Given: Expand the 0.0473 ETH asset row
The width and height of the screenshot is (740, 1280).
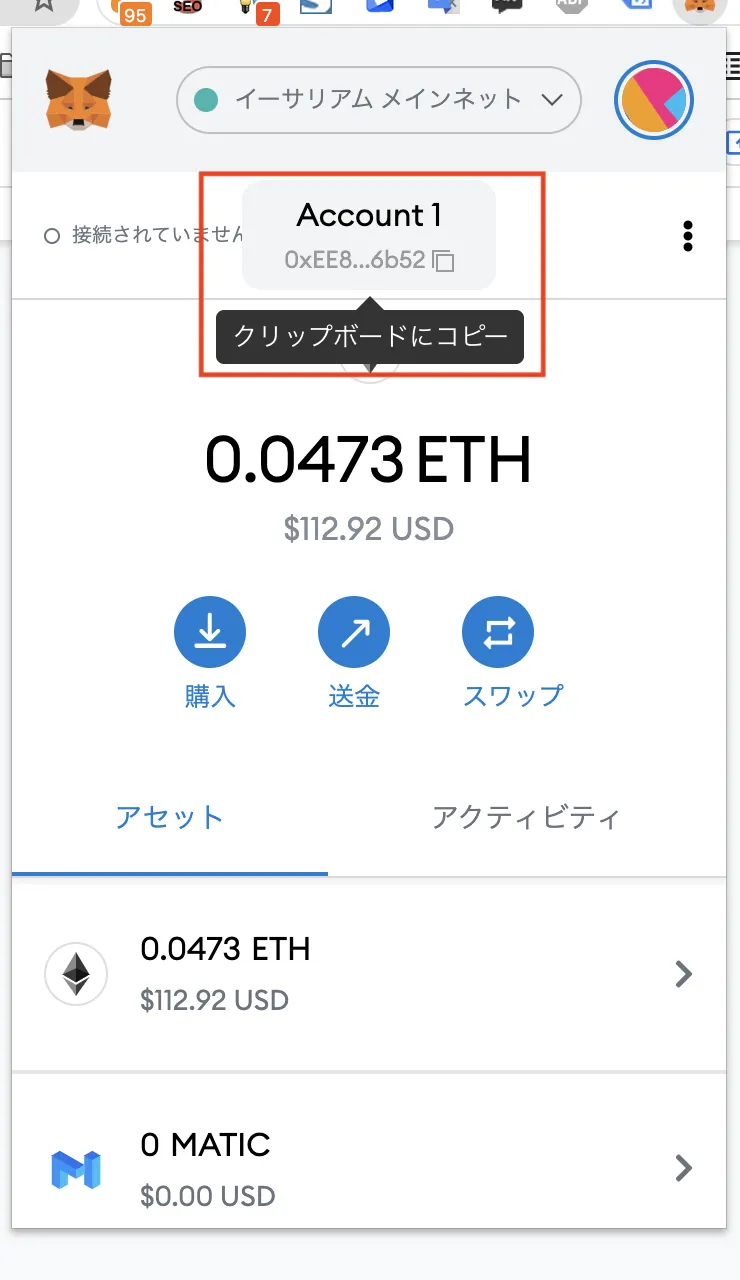Looking at the screenshot, I should tap(684, 973).
